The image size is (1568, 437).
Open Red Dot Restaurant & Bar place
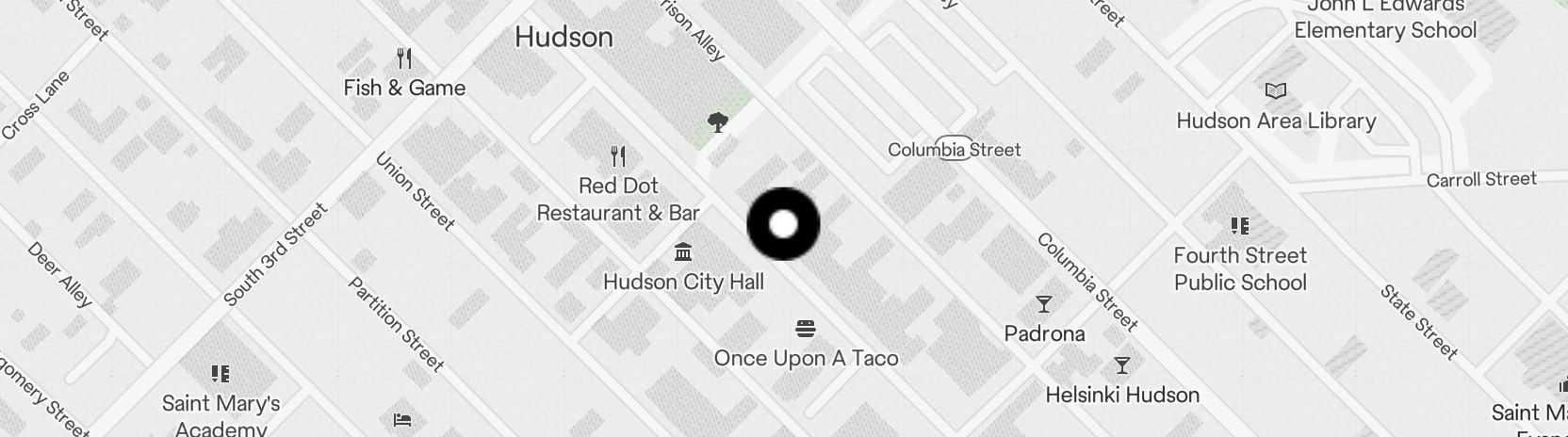pos(618,155)
